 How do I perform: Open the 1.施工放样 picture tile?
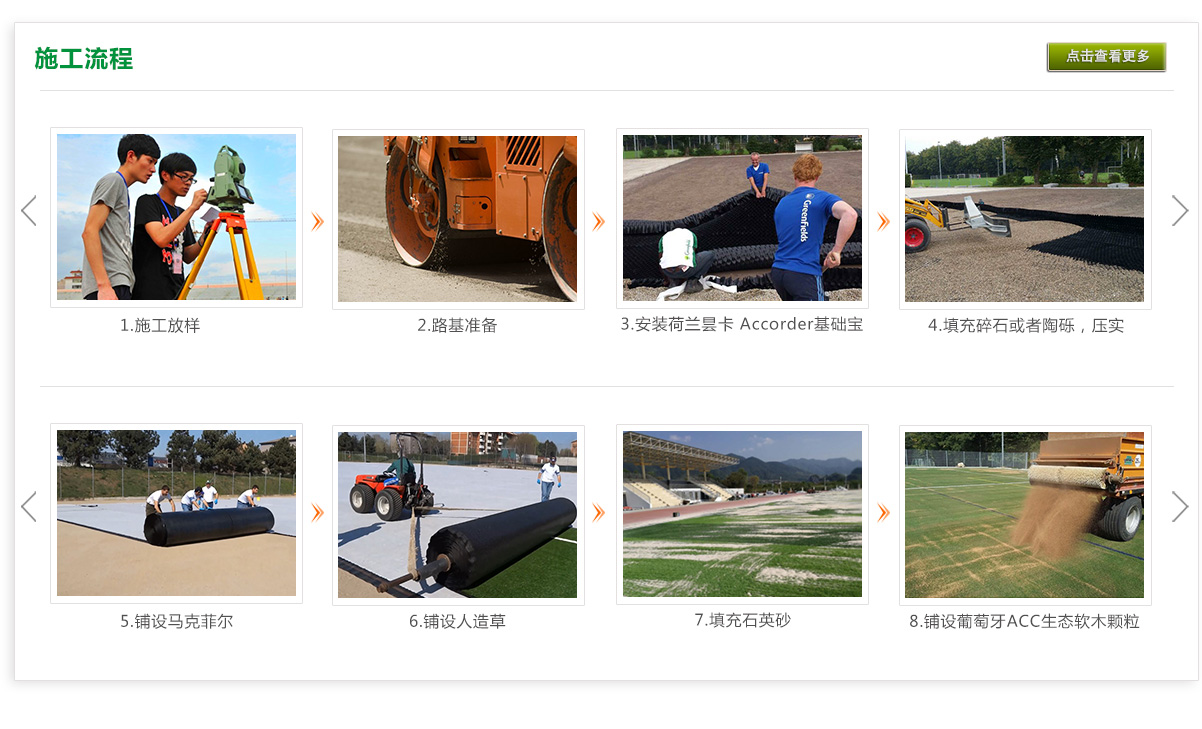[x=176, y=218]
